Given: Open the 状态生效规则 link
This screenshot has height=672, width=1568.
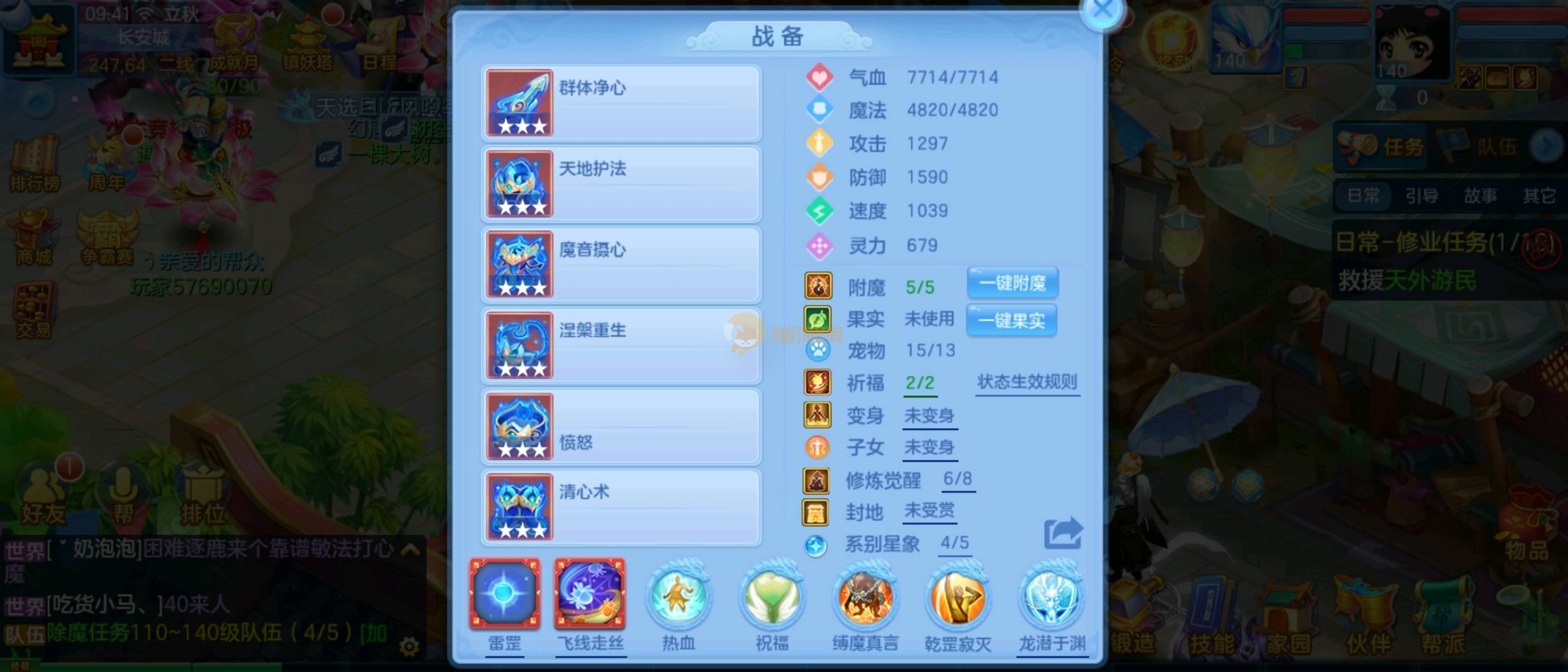Looking at the screenshot, I should [x=1027, y=382].
